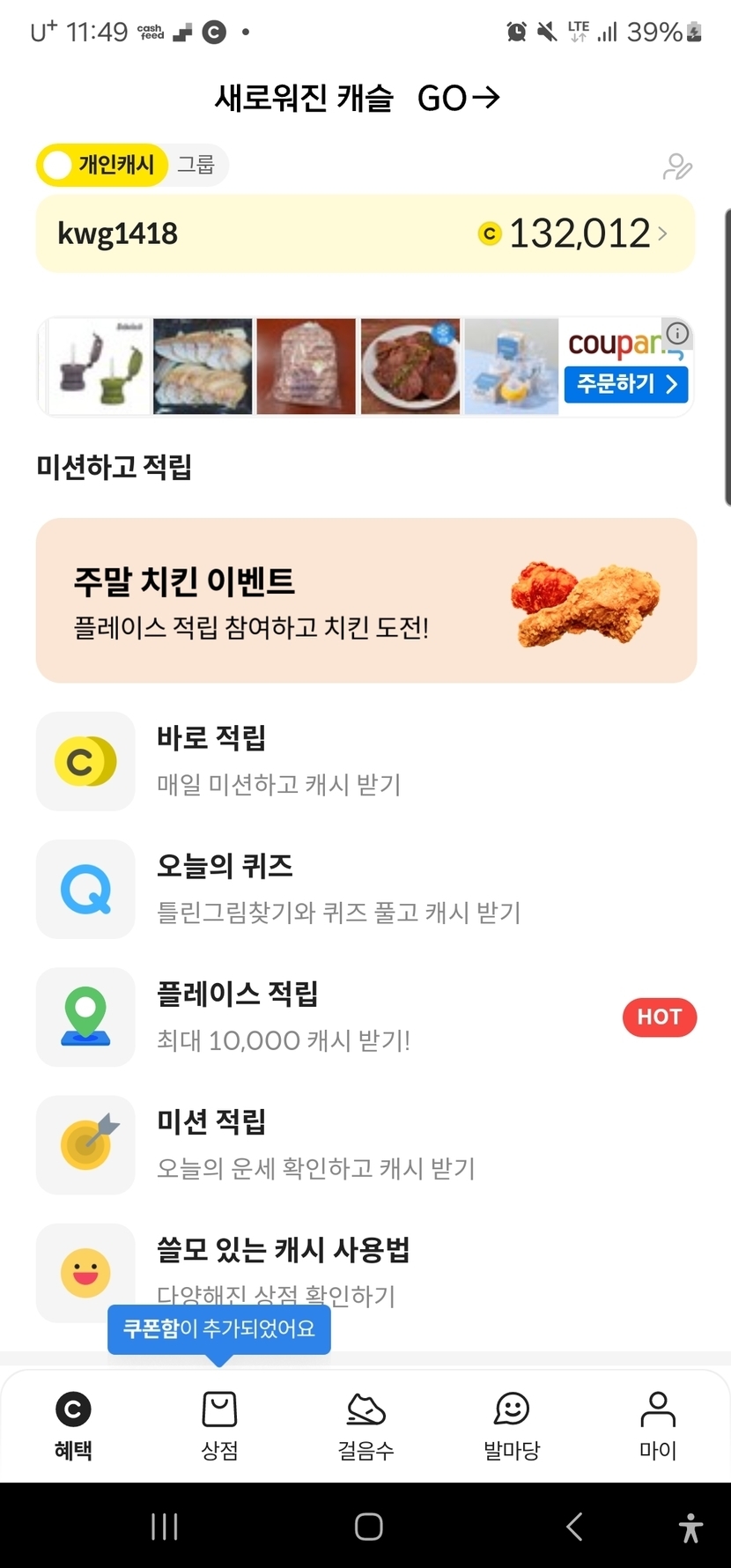Open the 새로워진 캐슬 GO banner
The height and width of the screenshot is (1568, 731).
(358, 98)
